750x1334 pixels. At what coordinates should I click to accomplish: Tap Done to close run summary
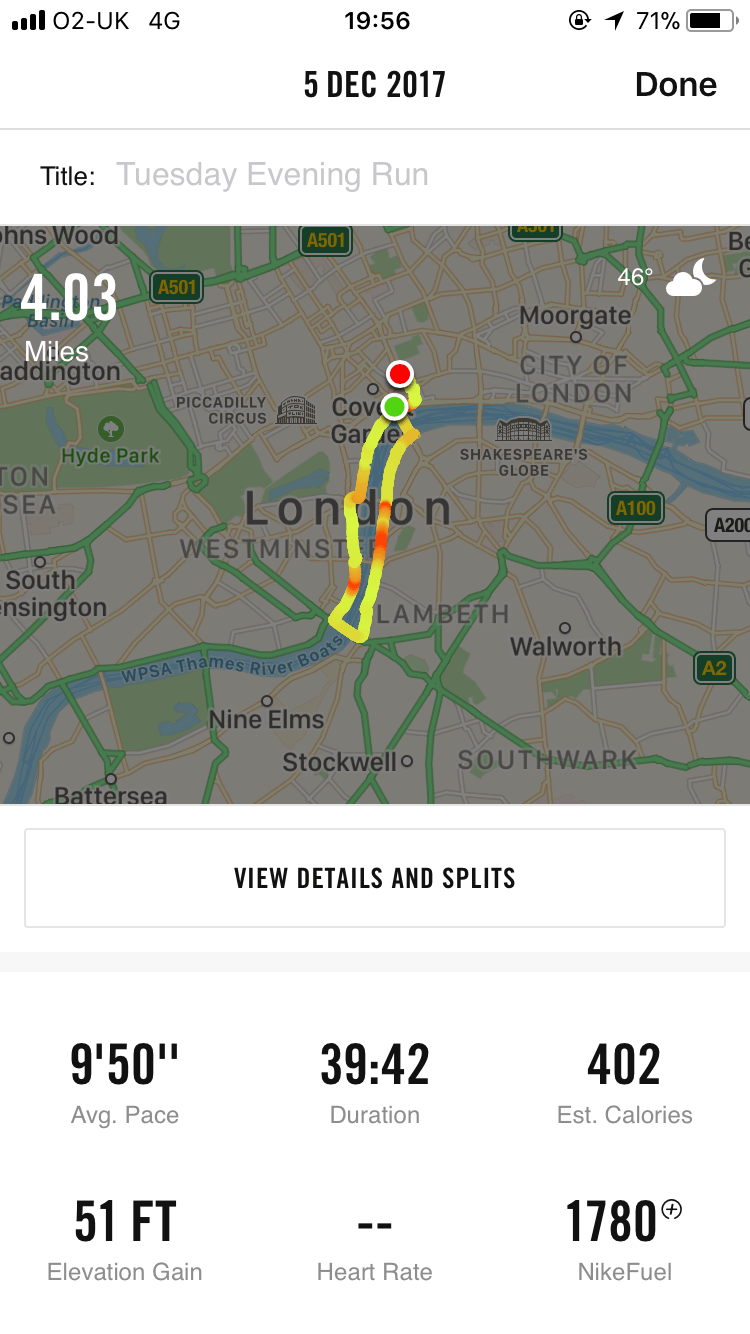(x=675, y=85)
